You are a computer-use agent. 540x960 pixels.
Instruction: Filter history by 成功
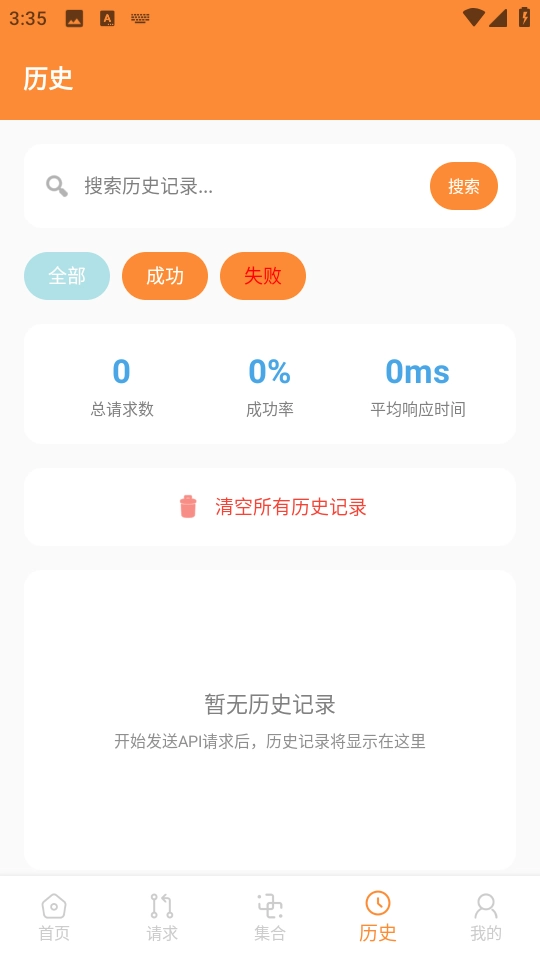165,276
